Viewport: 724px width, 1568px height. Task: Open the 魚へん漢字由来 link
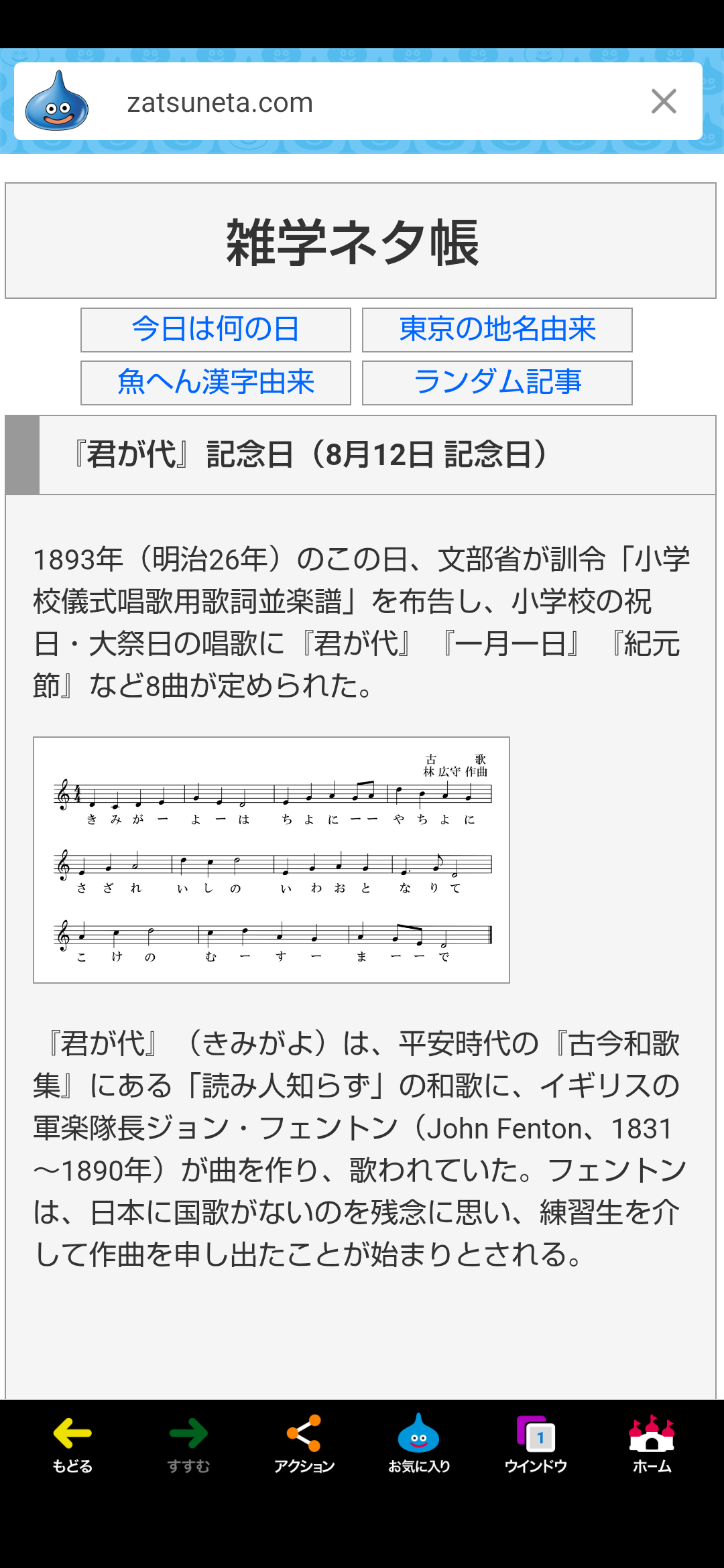point(216,383)
